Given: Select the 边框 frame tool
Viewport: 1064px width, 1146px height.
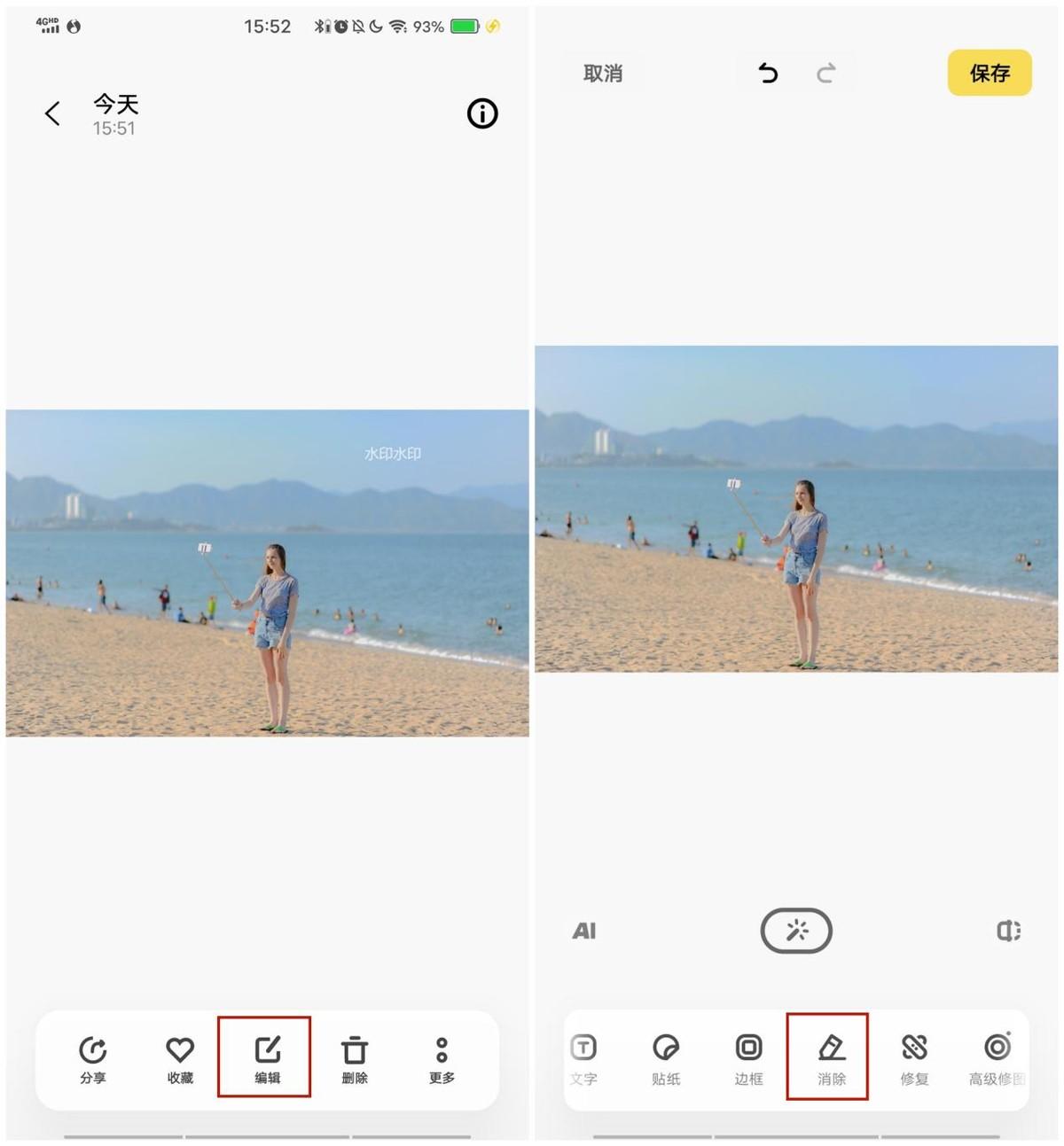Looking at the screenshot, I should coord(749,1059).
